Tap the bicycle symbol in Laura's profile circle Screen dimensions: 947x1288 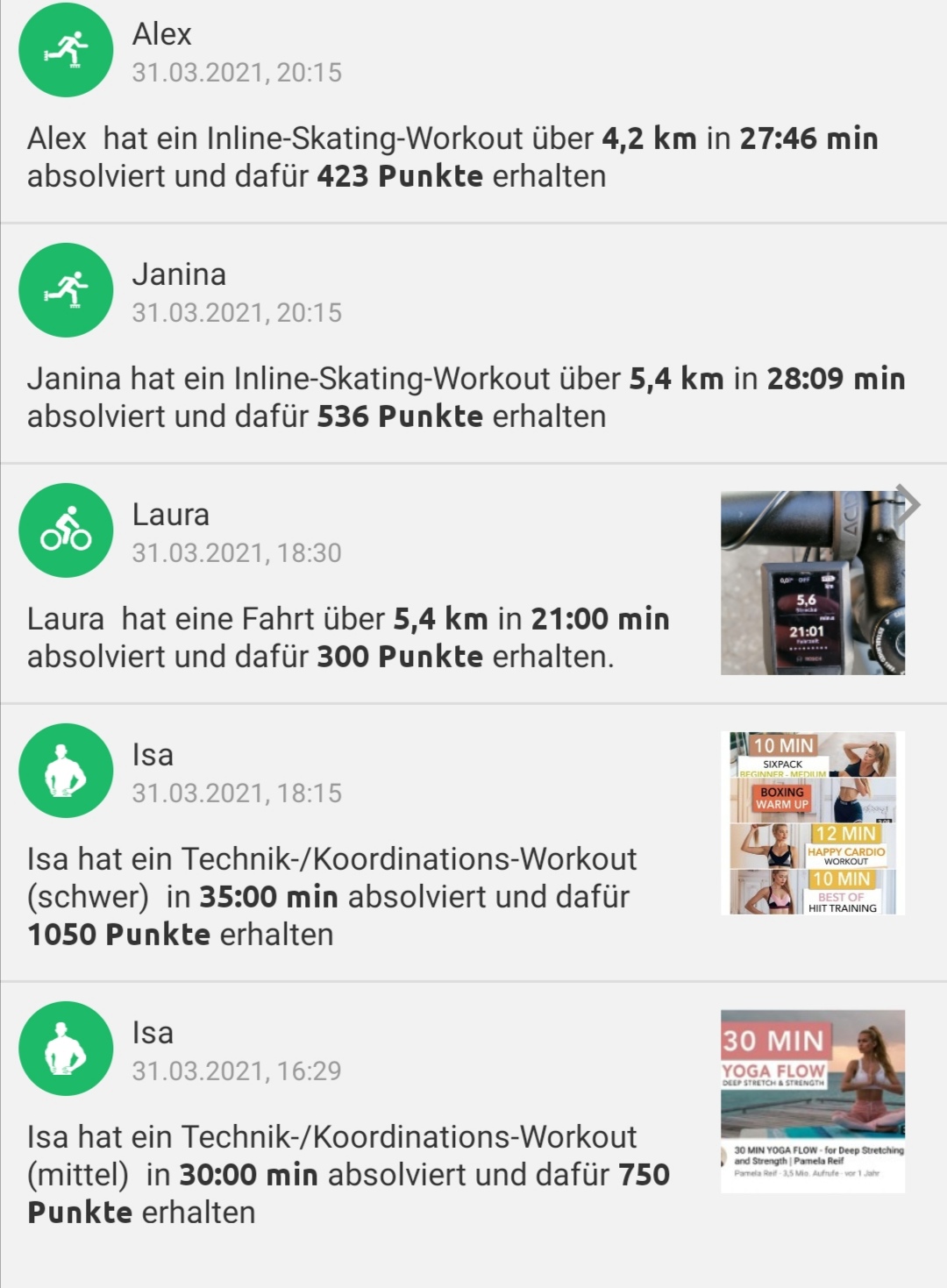65,531
